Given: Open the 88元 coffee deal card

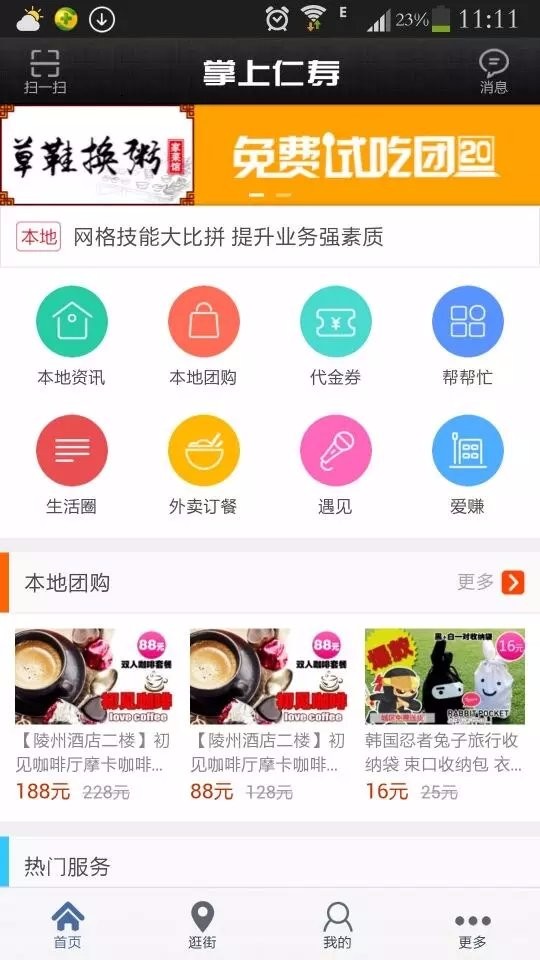Looking at the screenshot, I should 269,715.
